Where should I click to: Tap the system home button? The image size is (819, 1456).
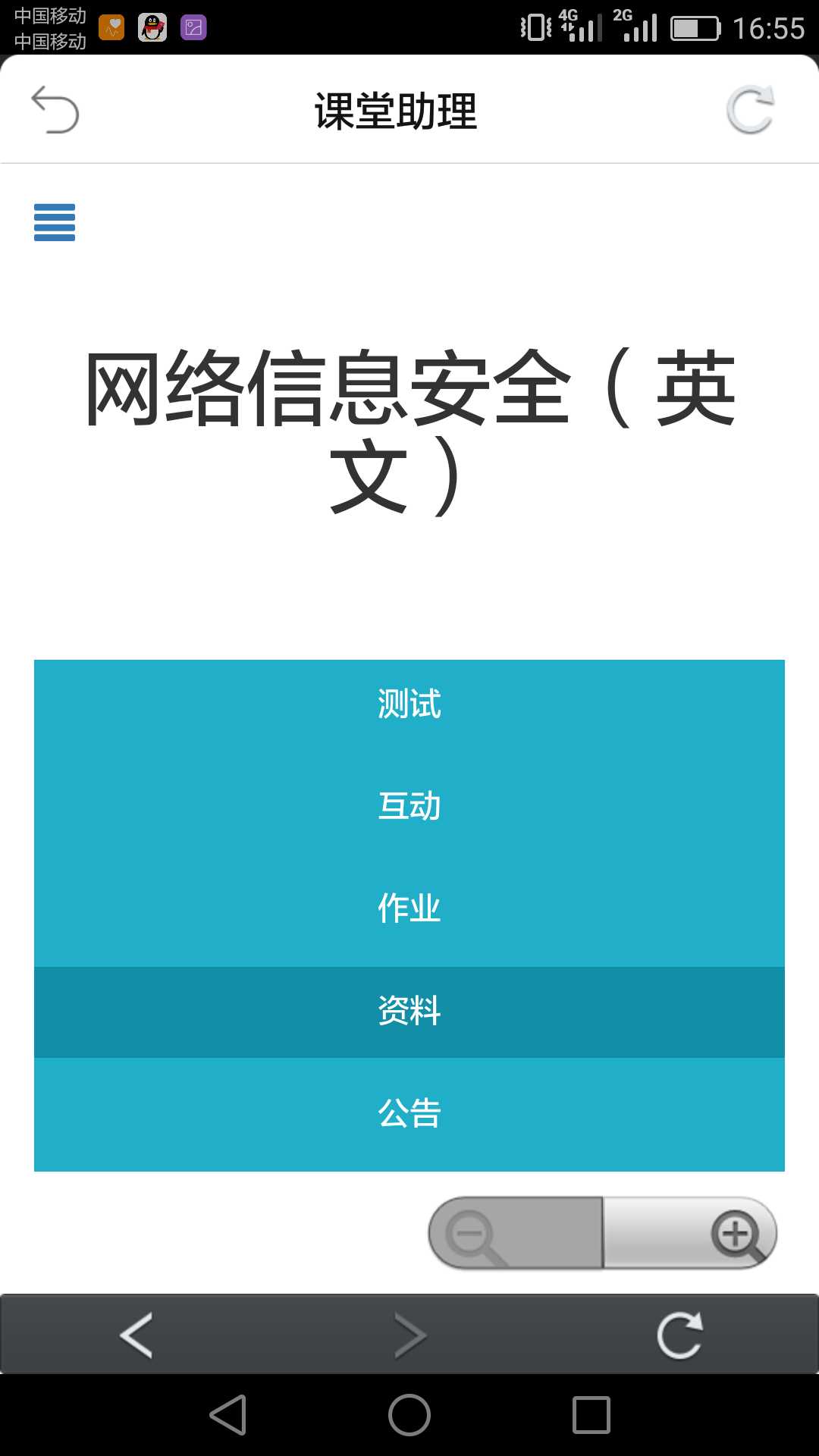409,1415
